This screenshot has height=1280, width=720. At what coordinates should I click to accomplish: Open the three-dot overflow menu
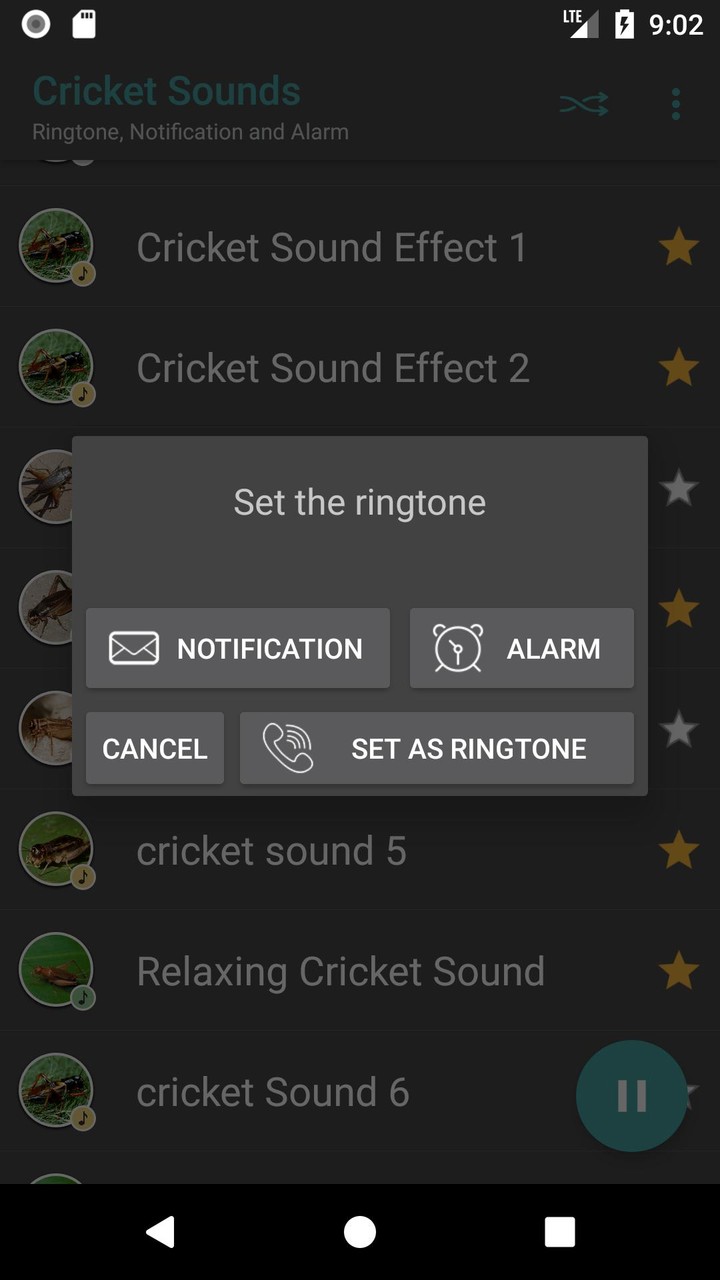click(x=676, y=103)
